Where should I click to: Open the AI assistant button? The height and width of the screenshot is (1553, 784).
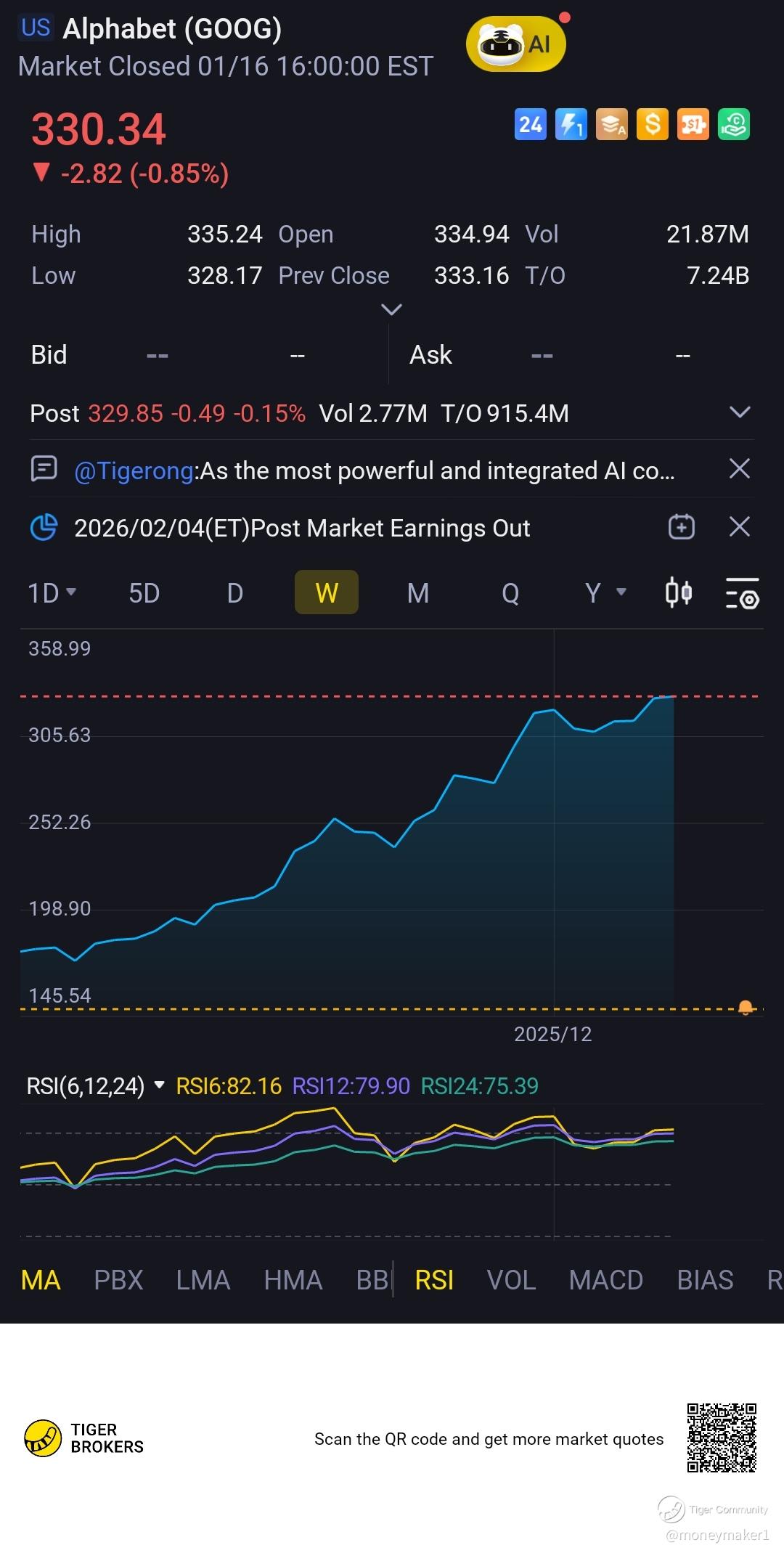pyautogui.click(x=515, y=44)
